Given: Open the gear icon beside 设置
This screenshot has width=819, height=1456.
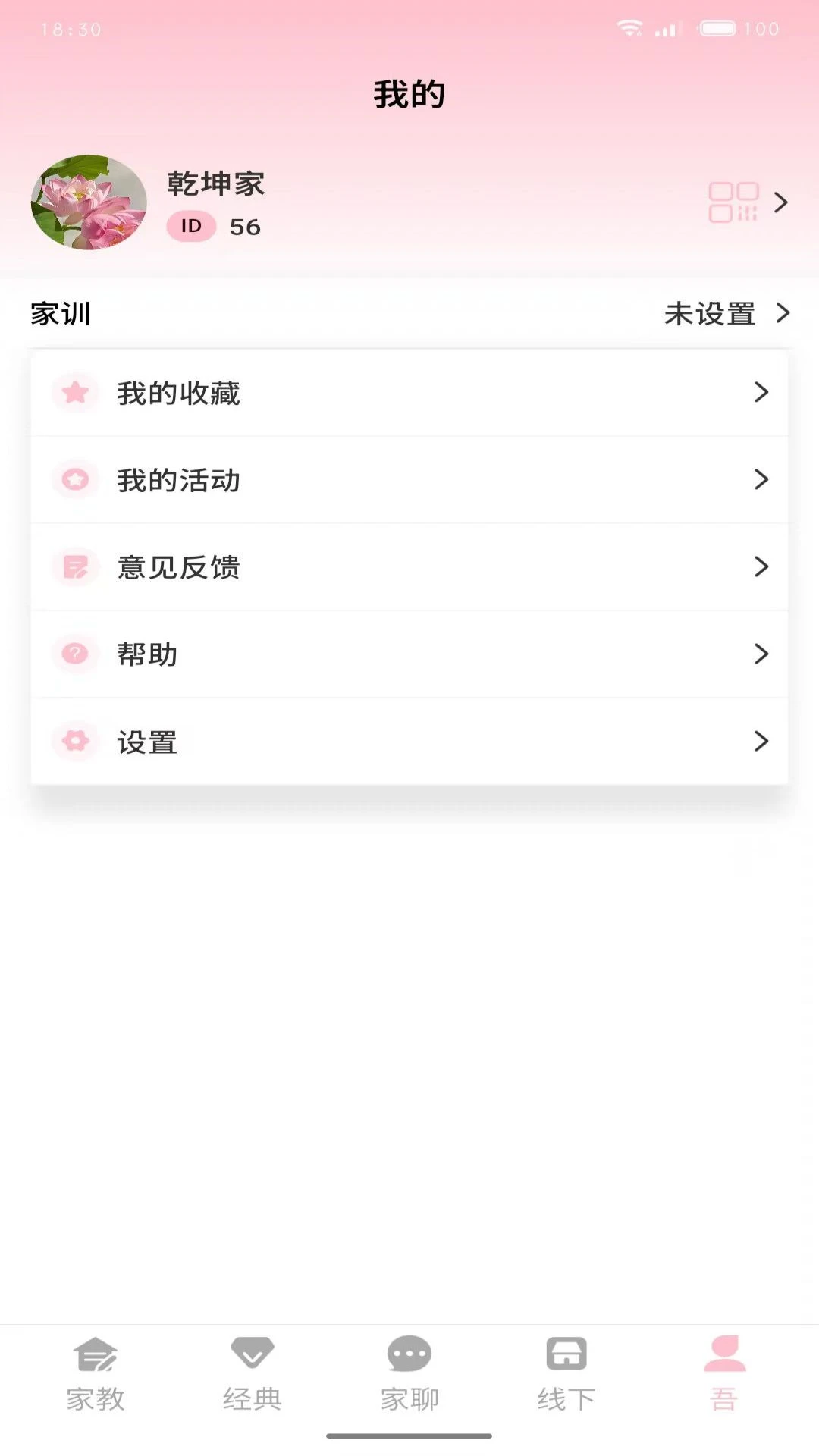Looking at the screenshot, I should pos(74,741).
